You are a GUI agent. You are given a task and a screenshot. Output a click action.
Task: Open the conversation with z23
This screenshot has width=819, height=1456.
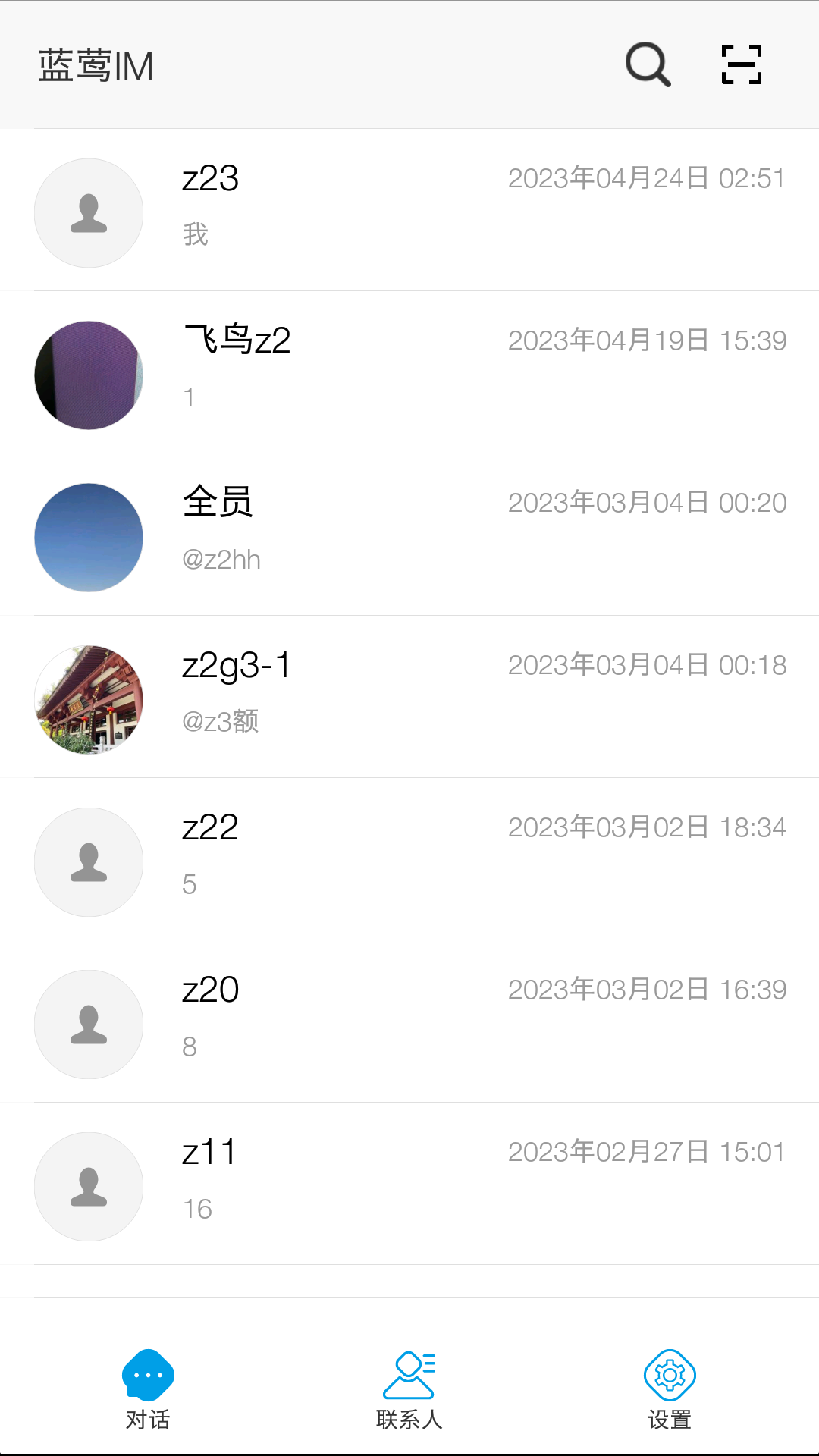pos(409,209)
